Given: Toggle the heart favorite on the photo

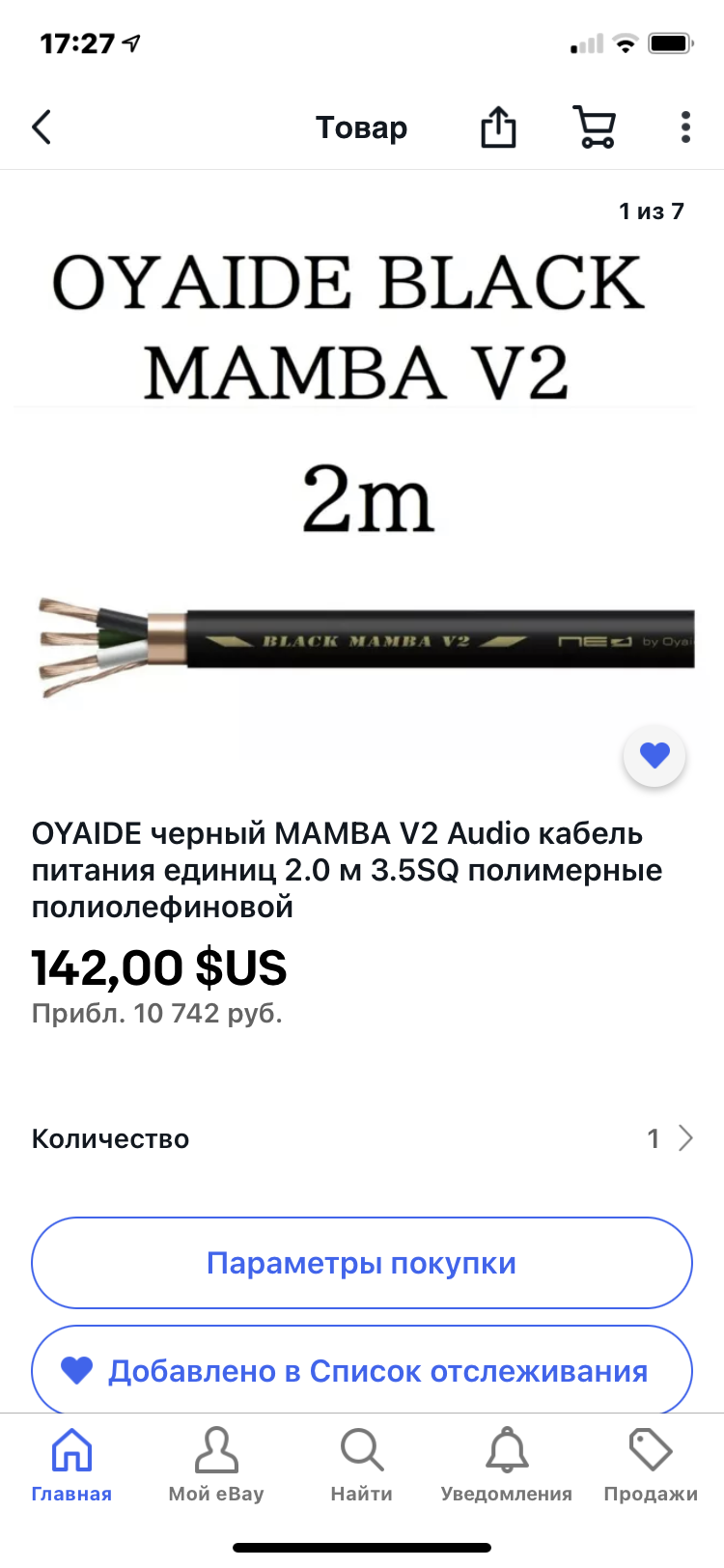Looking at the screenshot, I should click(654, 755).
